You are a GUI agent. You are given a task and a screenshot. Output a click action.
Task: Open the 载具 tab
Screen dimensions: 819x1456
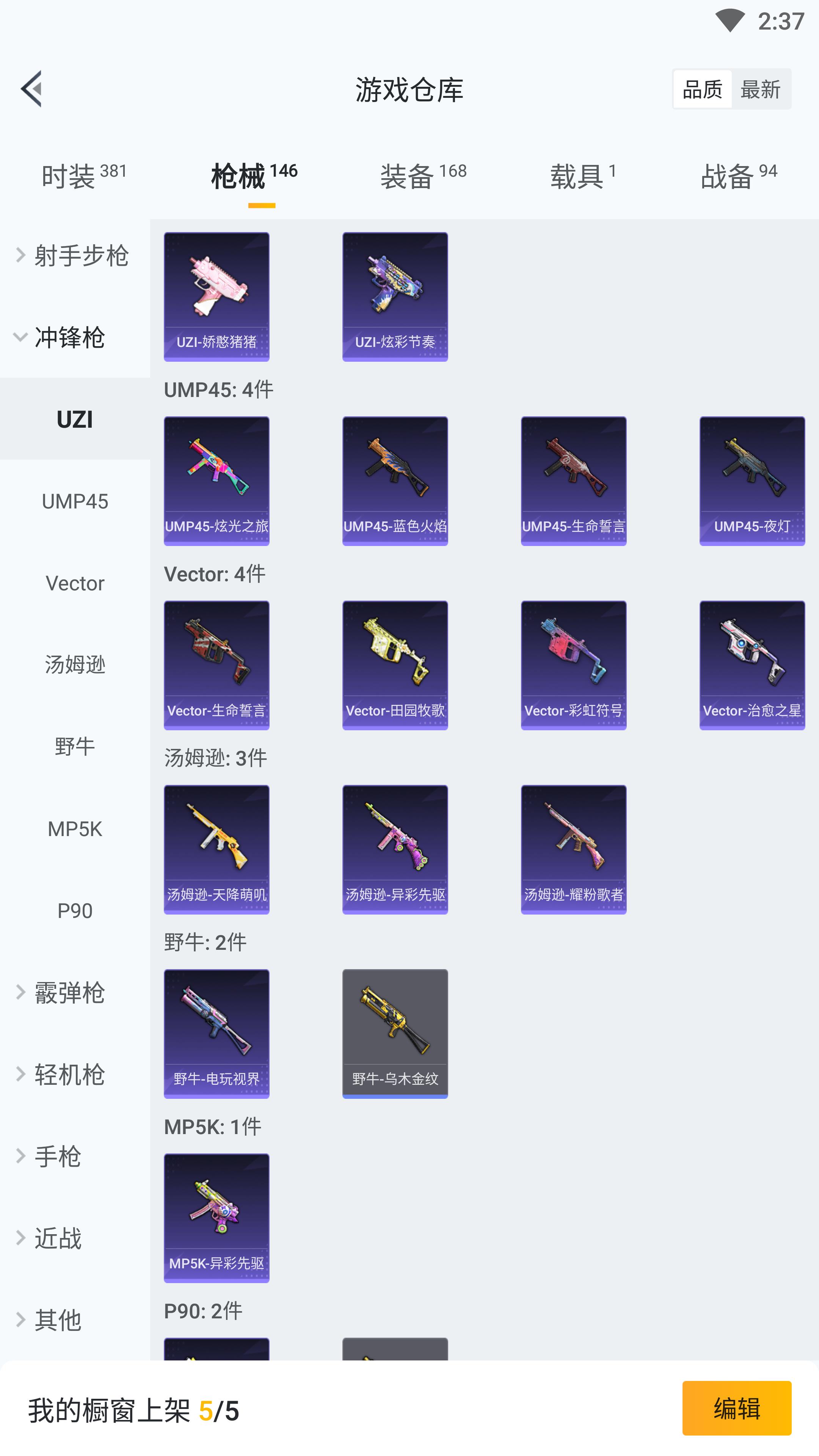click(x=583, y=176)
